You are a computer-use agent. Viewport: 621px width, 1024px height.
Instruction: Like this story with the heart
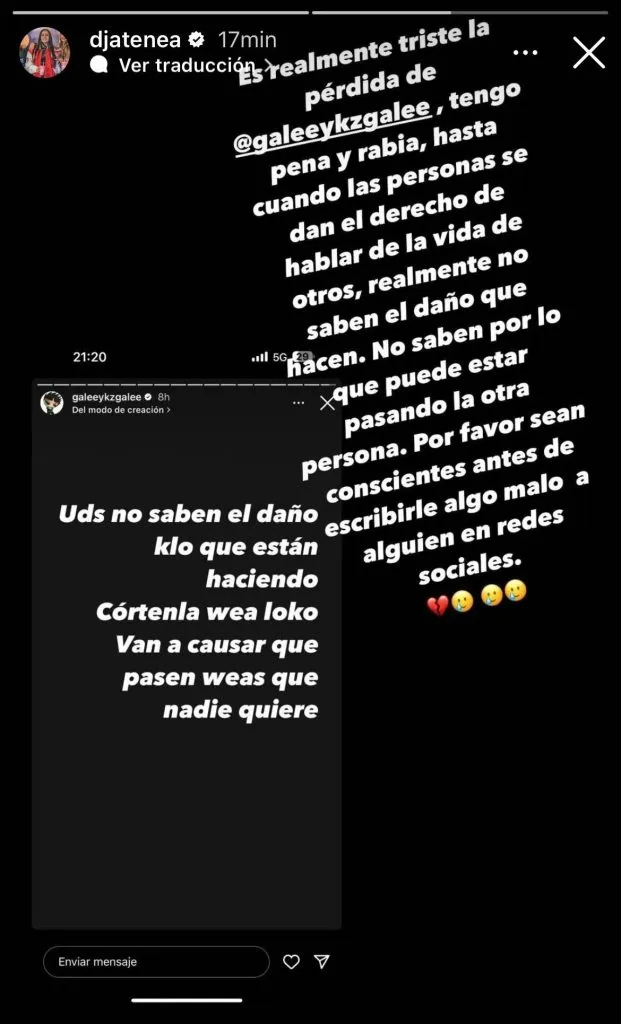click(291, 961)
